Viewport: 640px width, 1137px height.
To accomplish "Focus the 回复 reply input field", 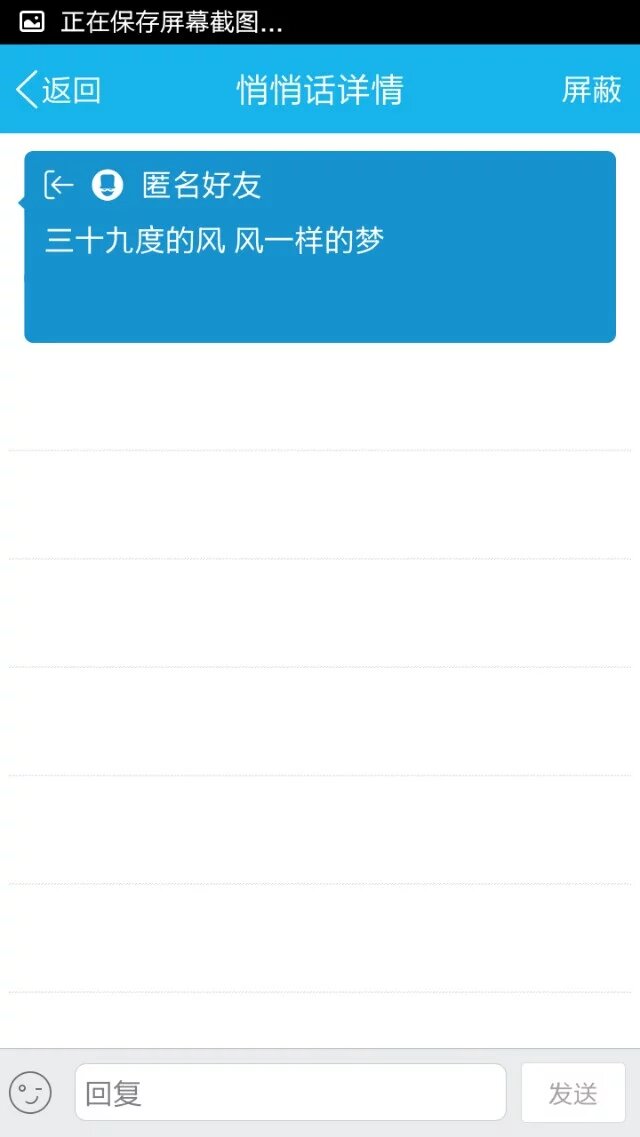I will coord(290,1092).
